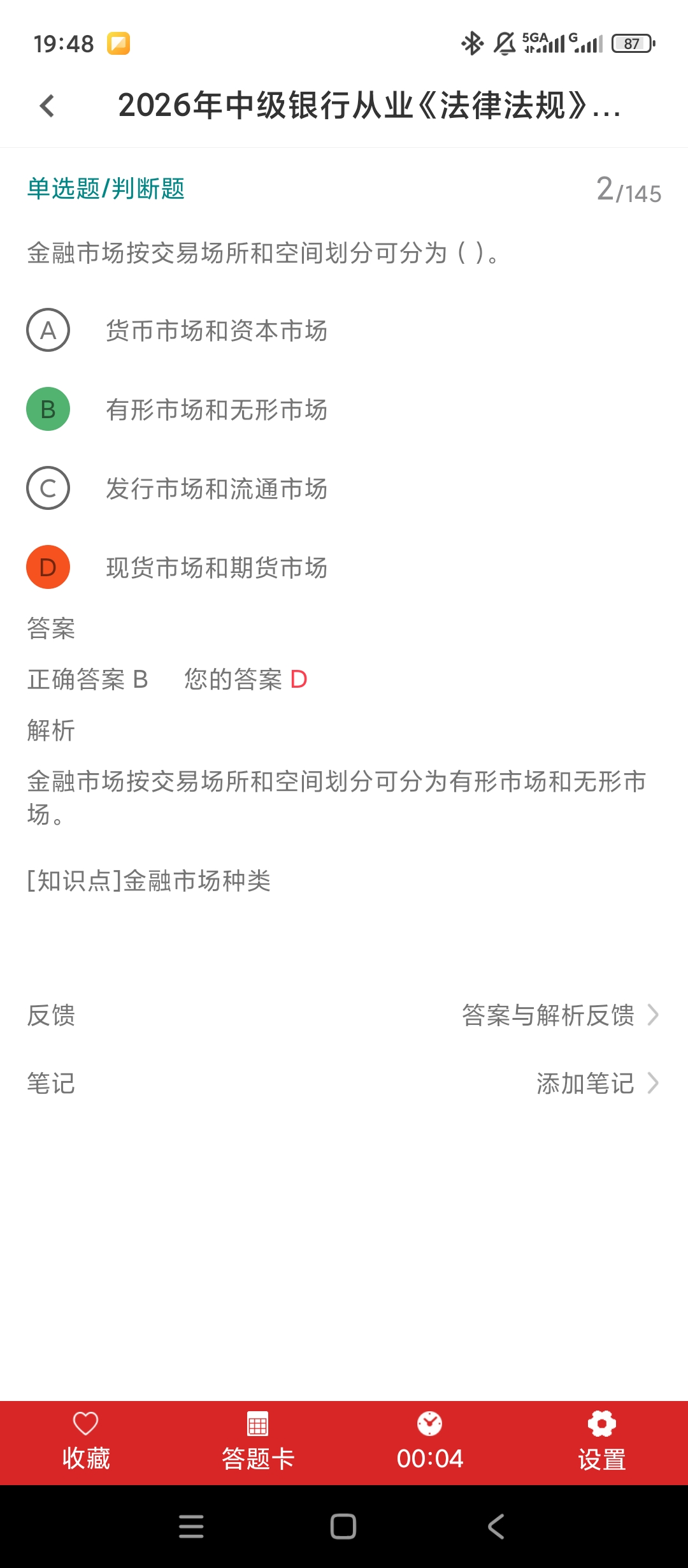688x1568 pixels.
Task: Go back using the top-left arrow
Action: pyautogui.click(x=47, y=106)
